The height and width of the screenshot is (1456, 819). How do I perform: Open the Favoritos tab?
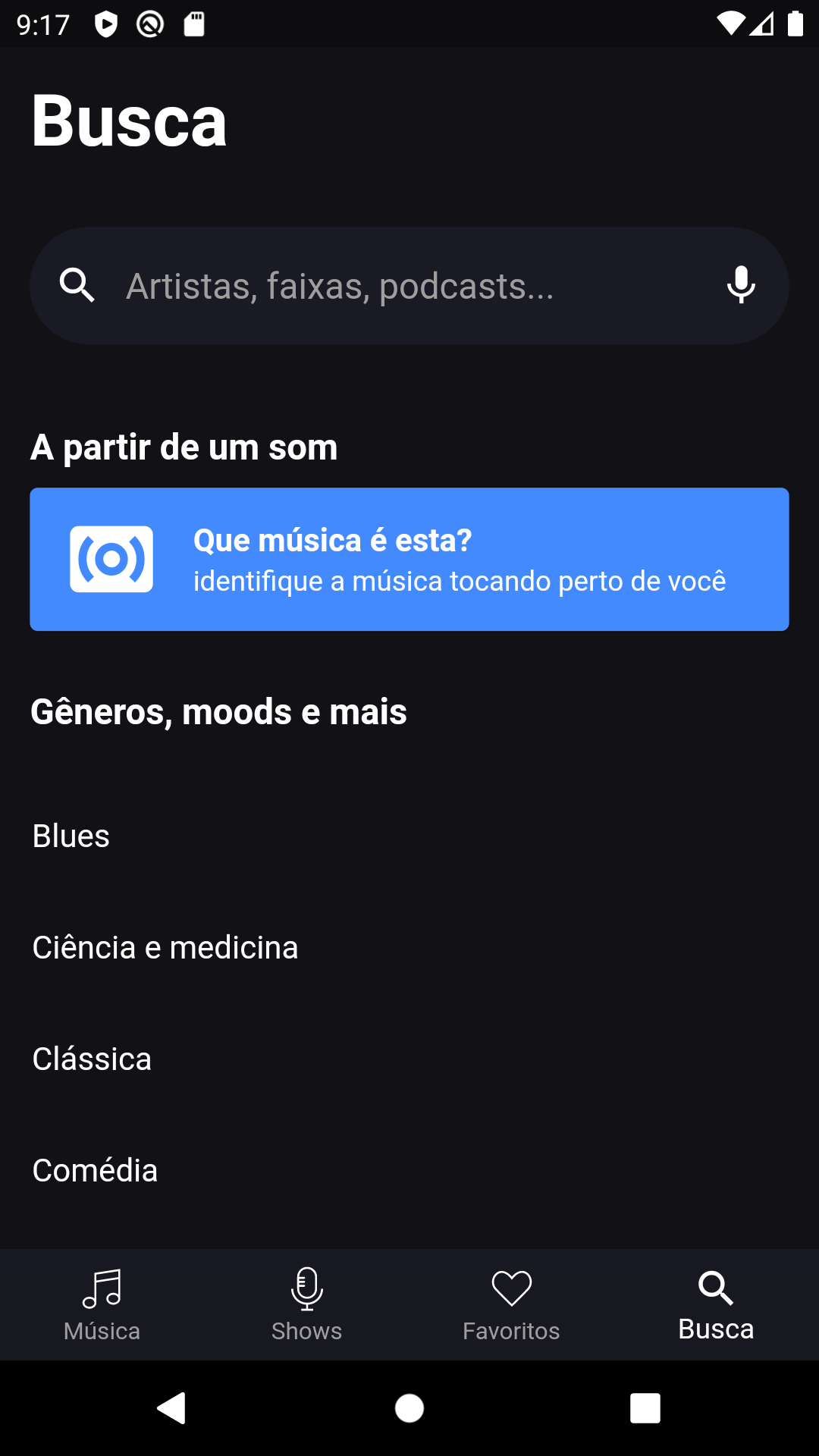(512, 1304)
